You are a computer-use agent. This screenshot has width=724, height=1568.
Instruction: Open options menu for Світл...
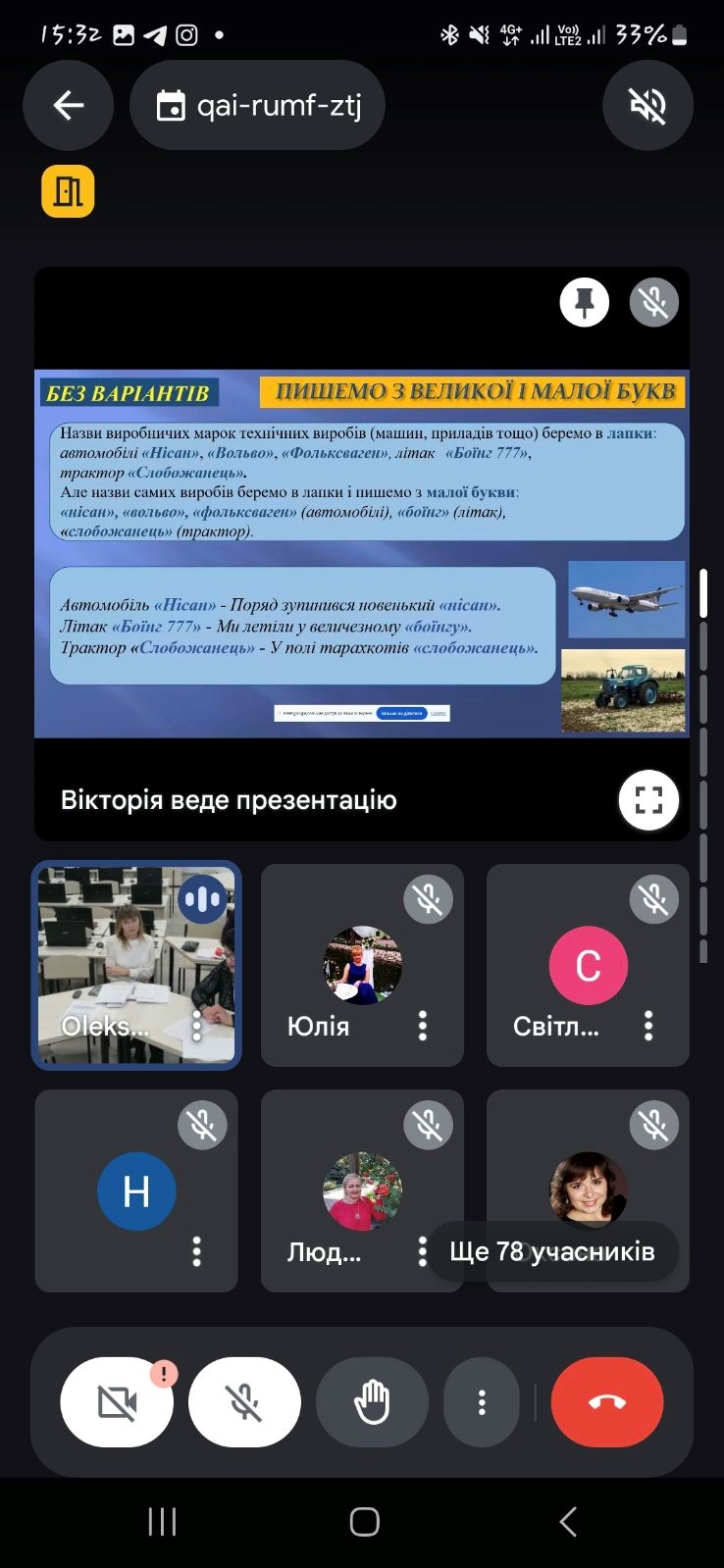point(648,1026)
